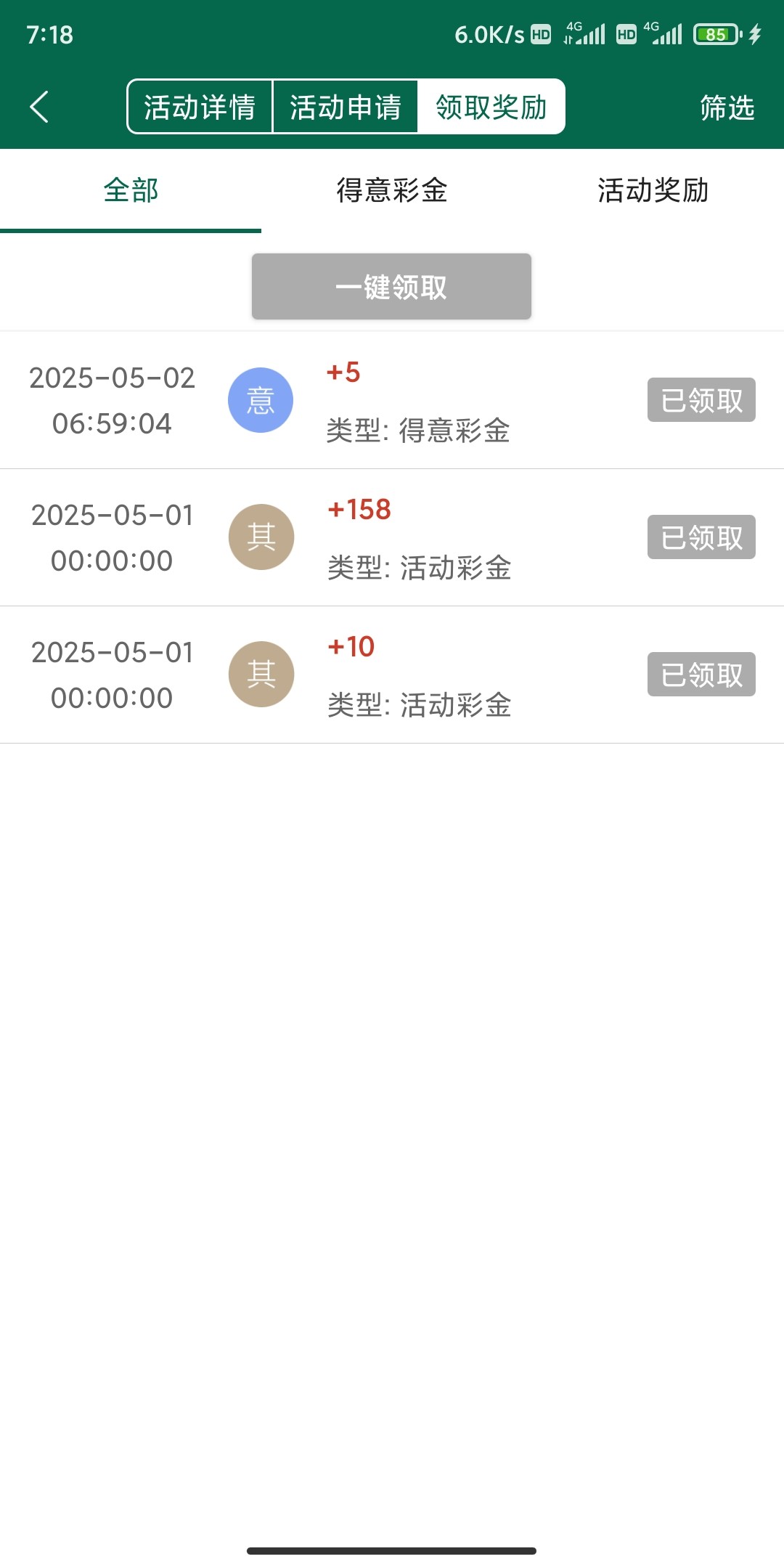Show the 全部 rewards tab
Viewport: 784px width, 1567px height.
(131, 190)
